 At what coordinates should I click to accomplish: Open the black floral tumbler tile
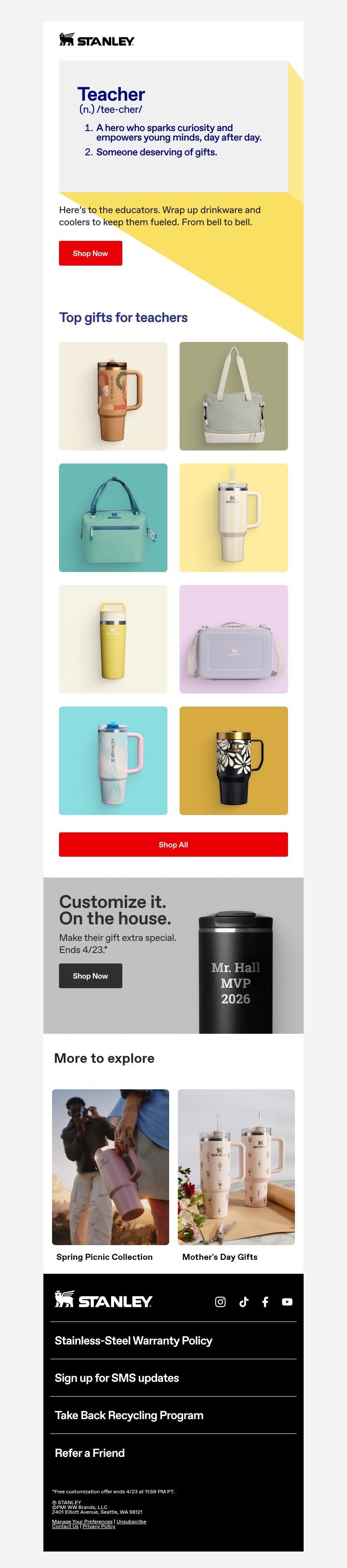coord(233,760)
